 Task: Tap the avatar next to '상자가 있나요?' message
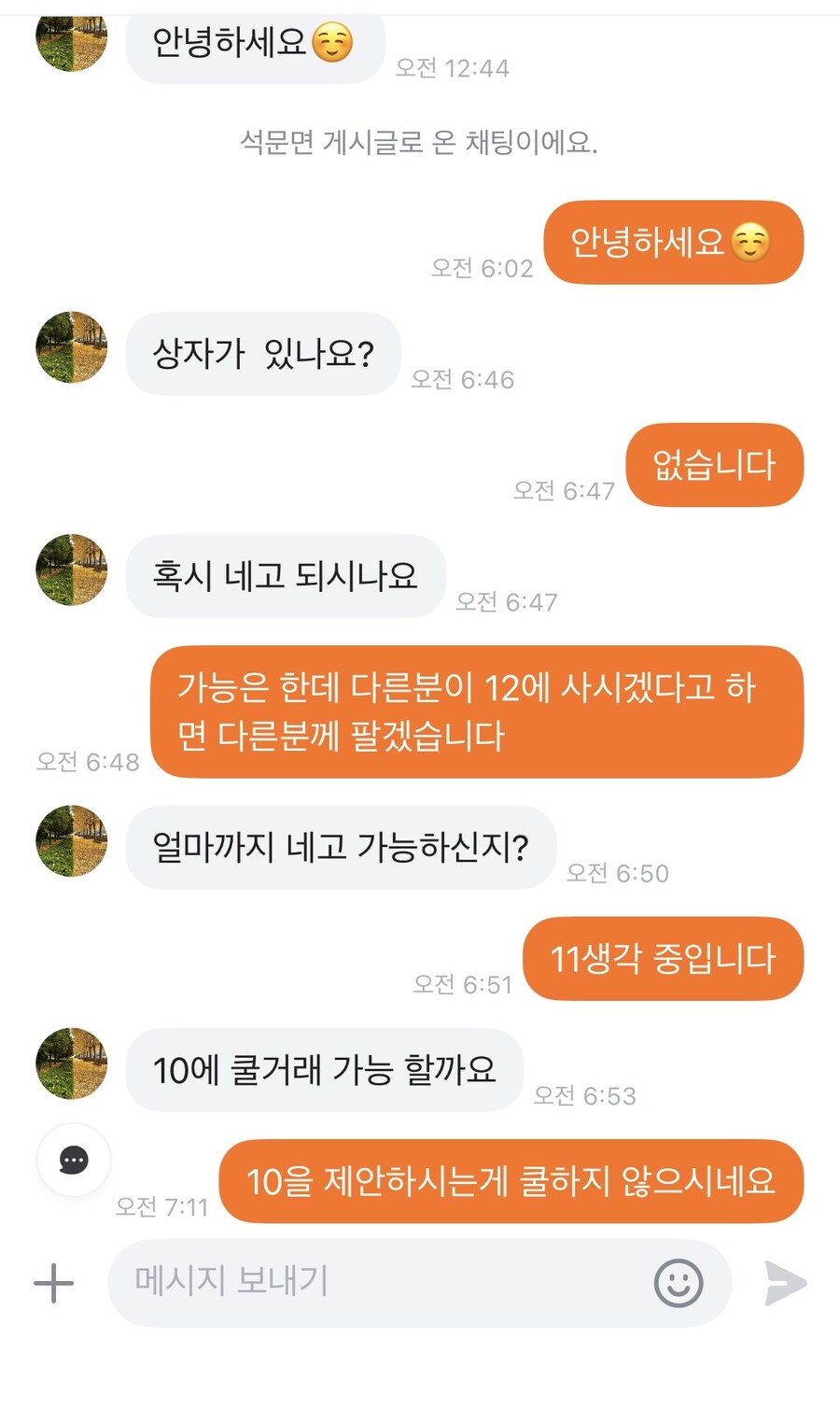coord(70,347)
